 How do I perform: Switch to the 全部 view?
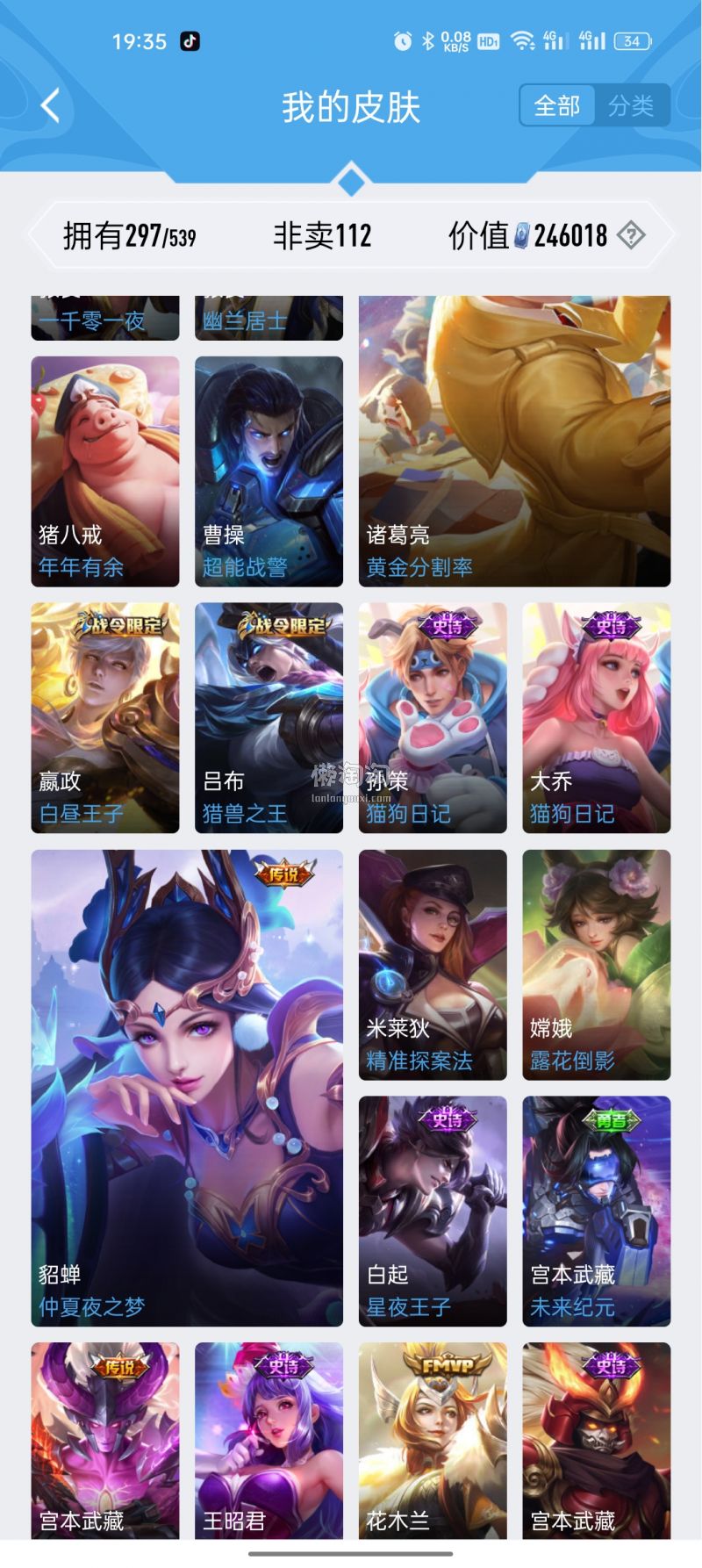pyautogui.click(x=557, y=106)
